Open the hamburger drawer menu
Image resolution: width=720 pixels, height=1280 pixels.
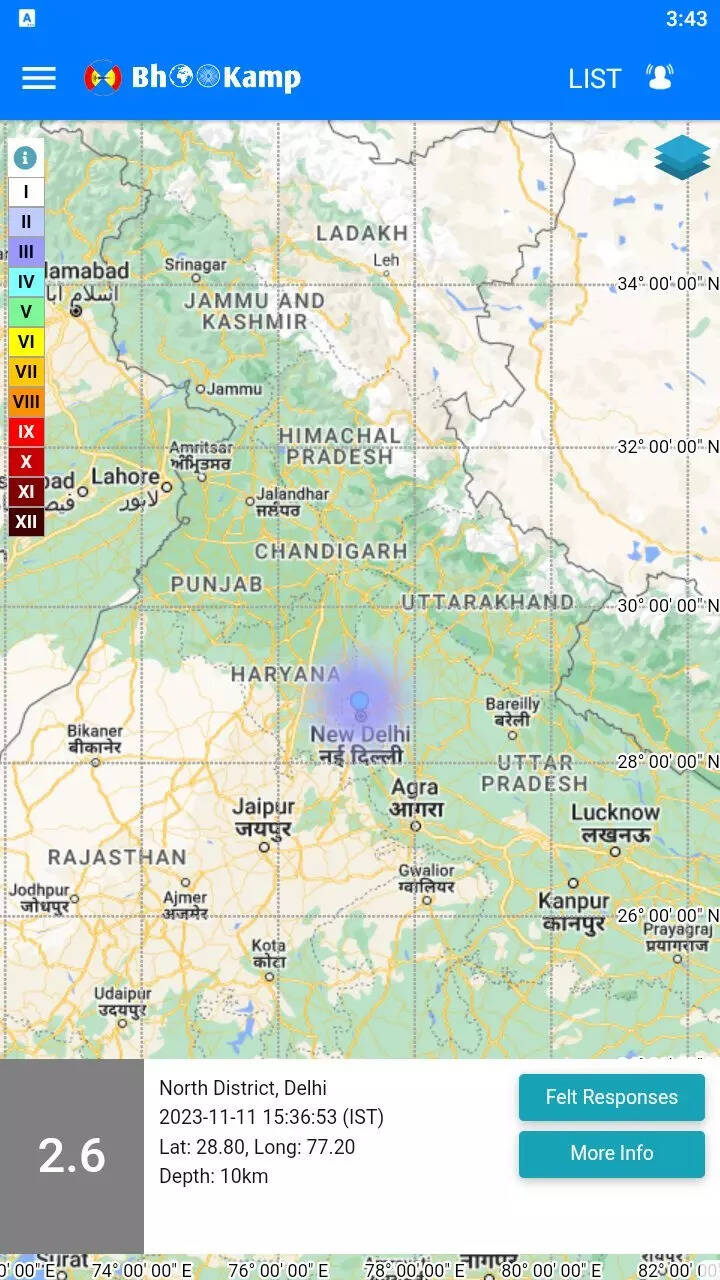(x=39, y=78)
